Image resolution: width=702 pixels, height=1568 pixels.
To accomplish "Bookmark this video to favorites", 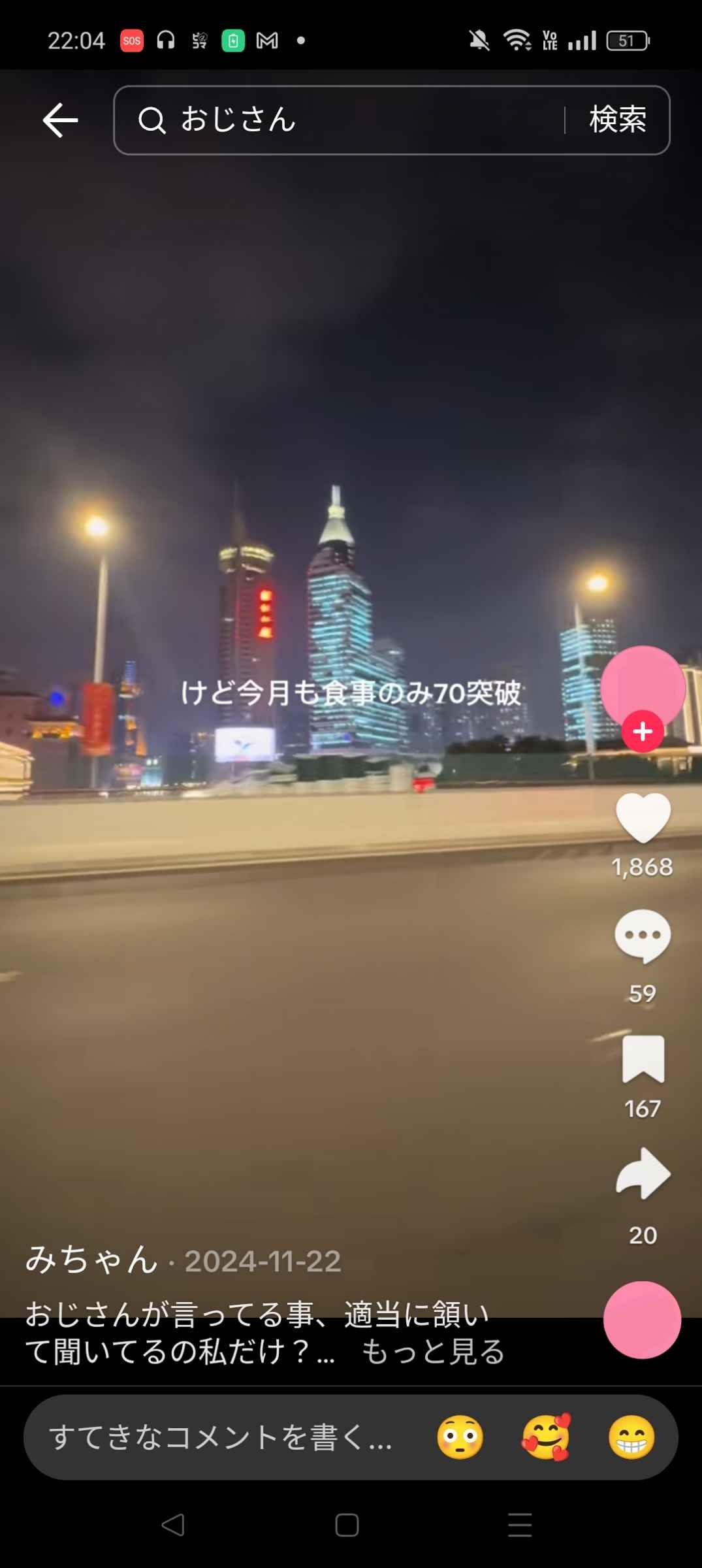I will 643,1059.
